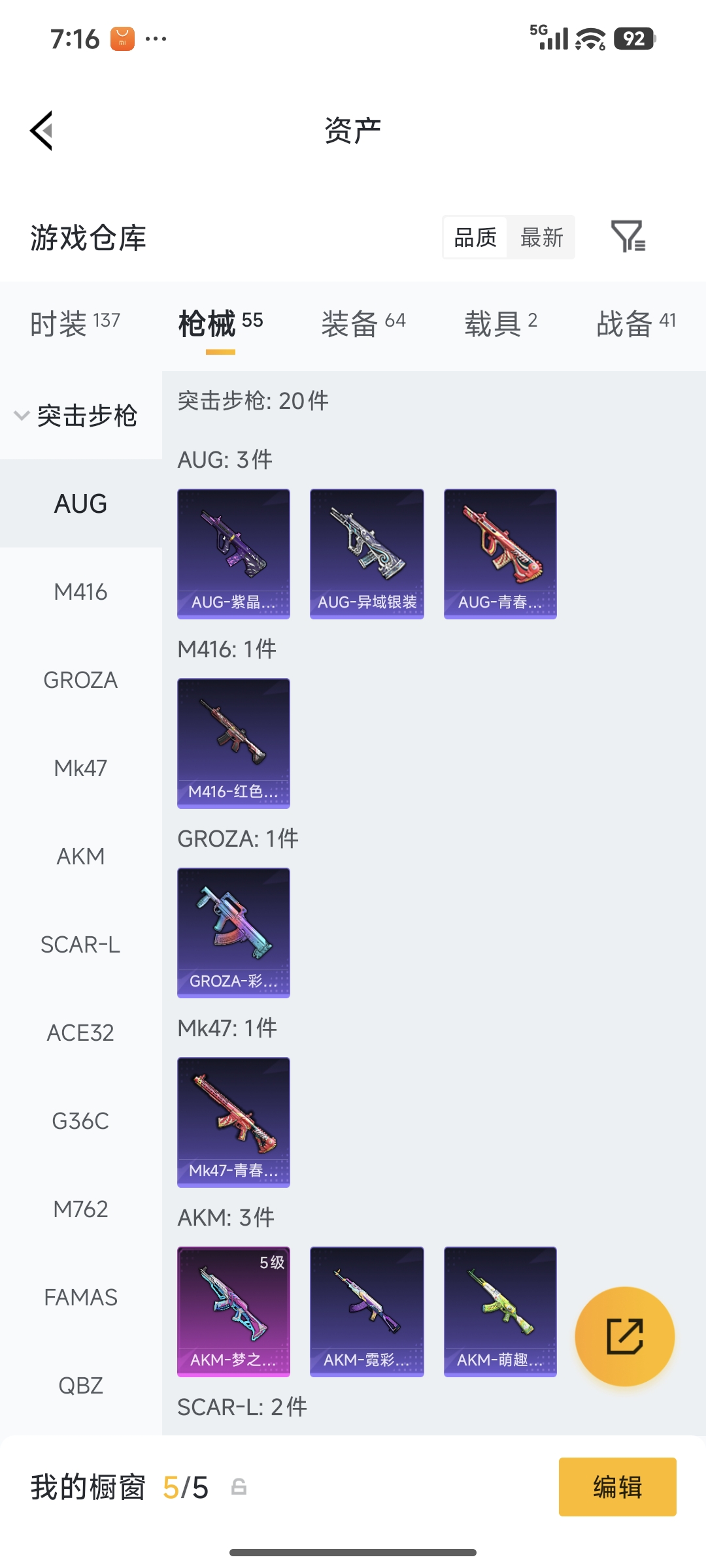Choose FAMAS in the side list
The height and width of the screenshot is (1568, 706).
[80, 1298]
